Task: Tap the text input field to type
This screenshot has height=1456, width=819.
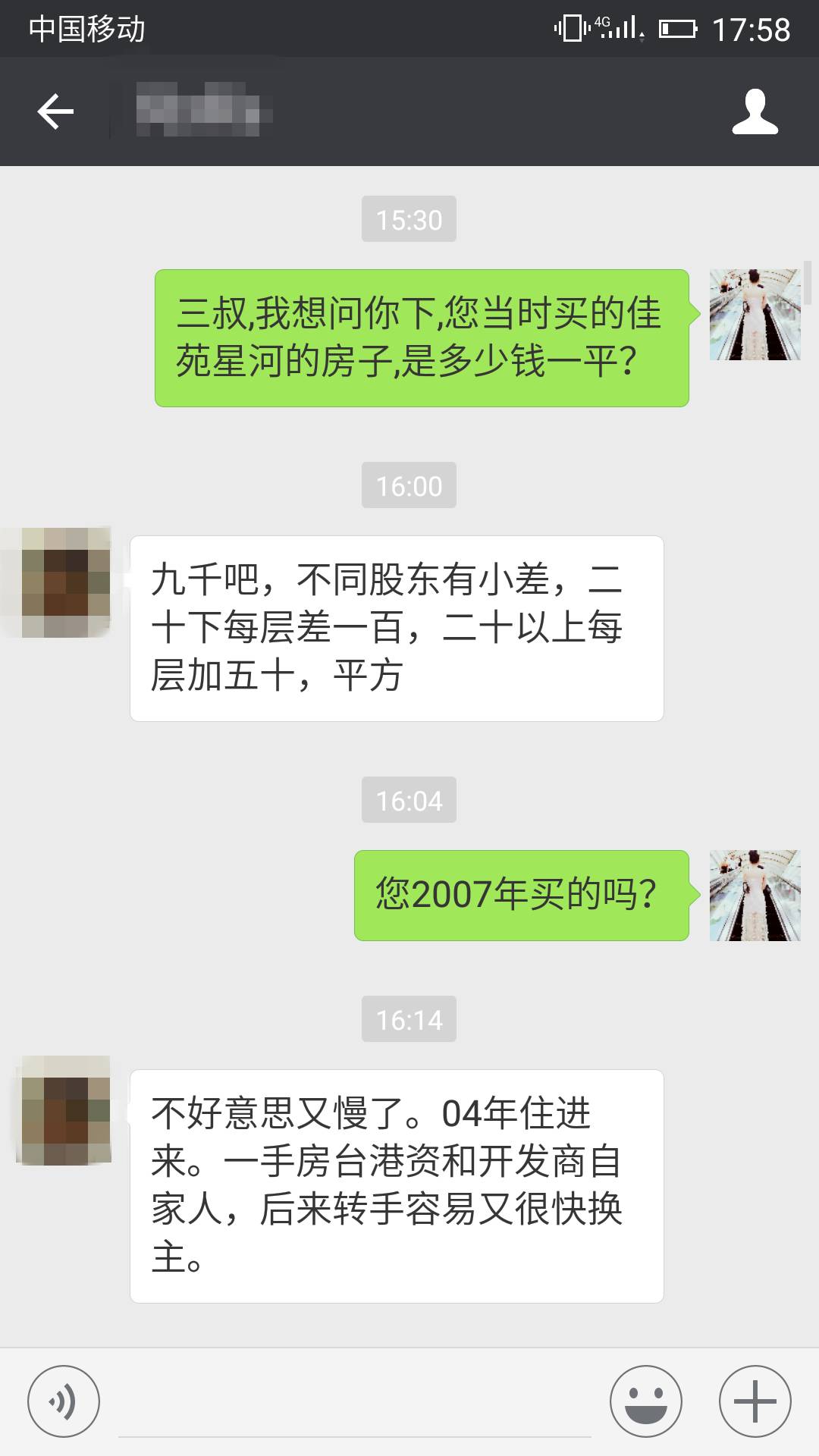Action: pyautogui.click(x=349, y=1399)
